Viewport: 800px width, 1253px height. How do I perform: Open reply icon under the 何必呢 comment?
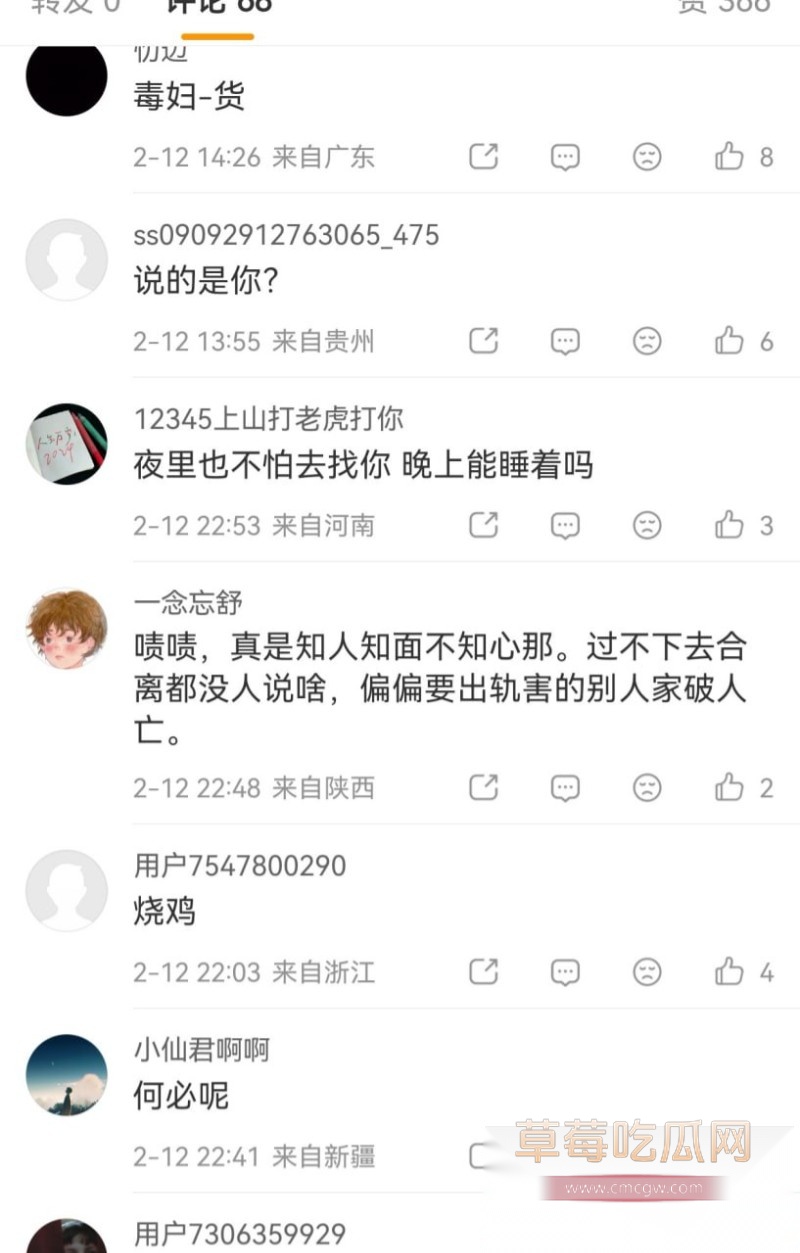point(565,1156)
